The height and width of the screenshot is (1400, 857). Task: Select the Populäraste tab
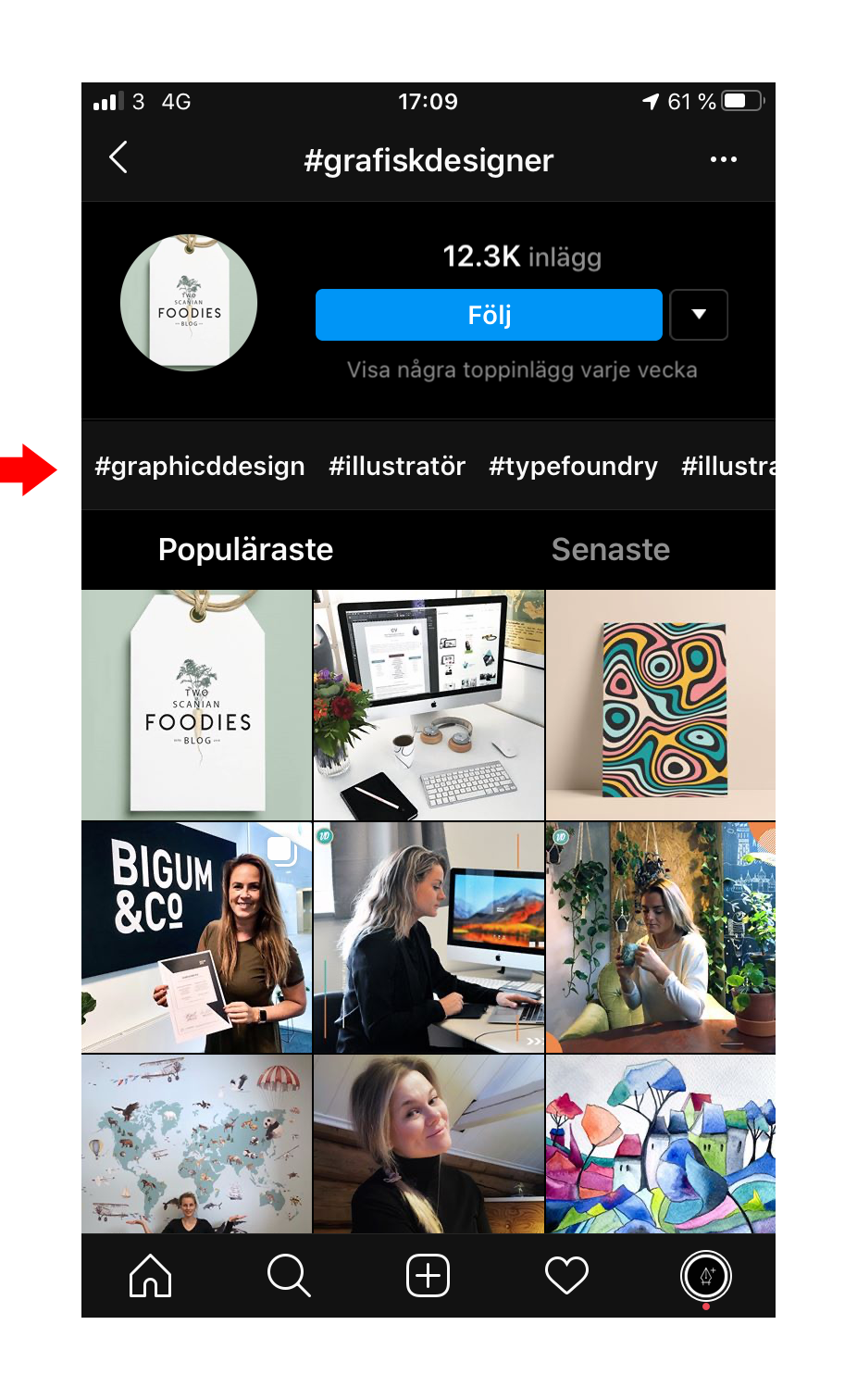point(245,550)
